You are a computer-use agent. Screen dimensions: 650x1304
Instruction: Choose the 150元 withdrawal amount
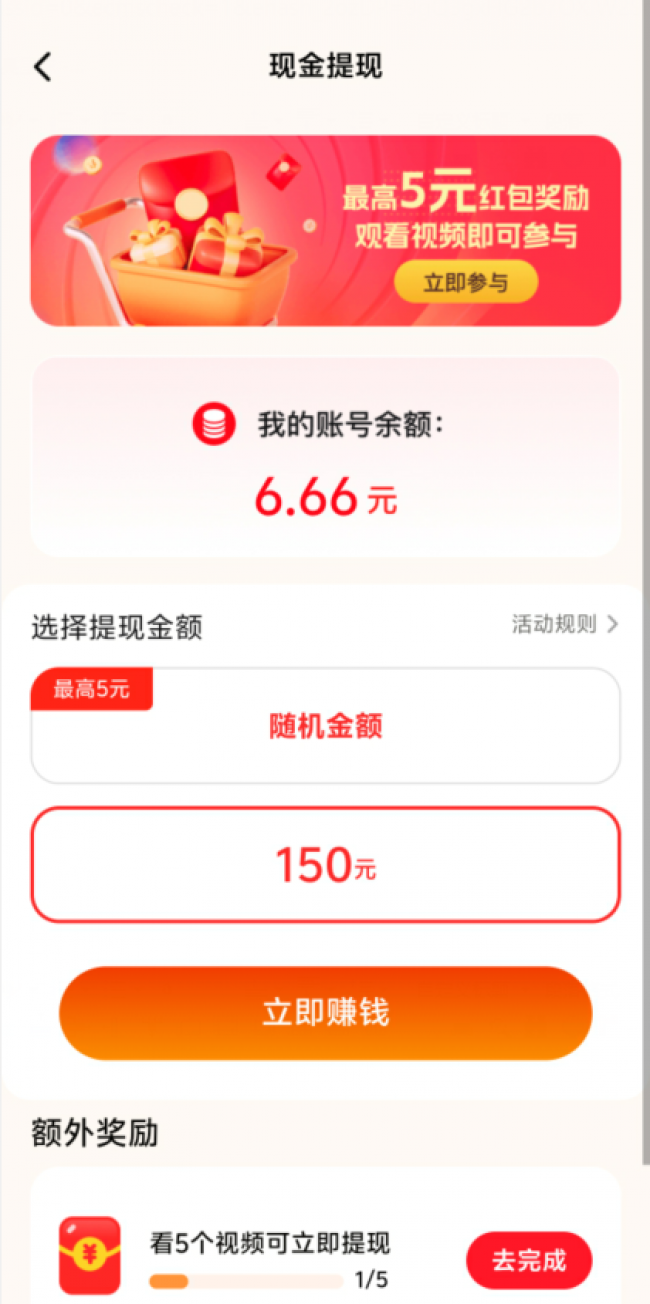pyautogui.click(x=325, y=865)
